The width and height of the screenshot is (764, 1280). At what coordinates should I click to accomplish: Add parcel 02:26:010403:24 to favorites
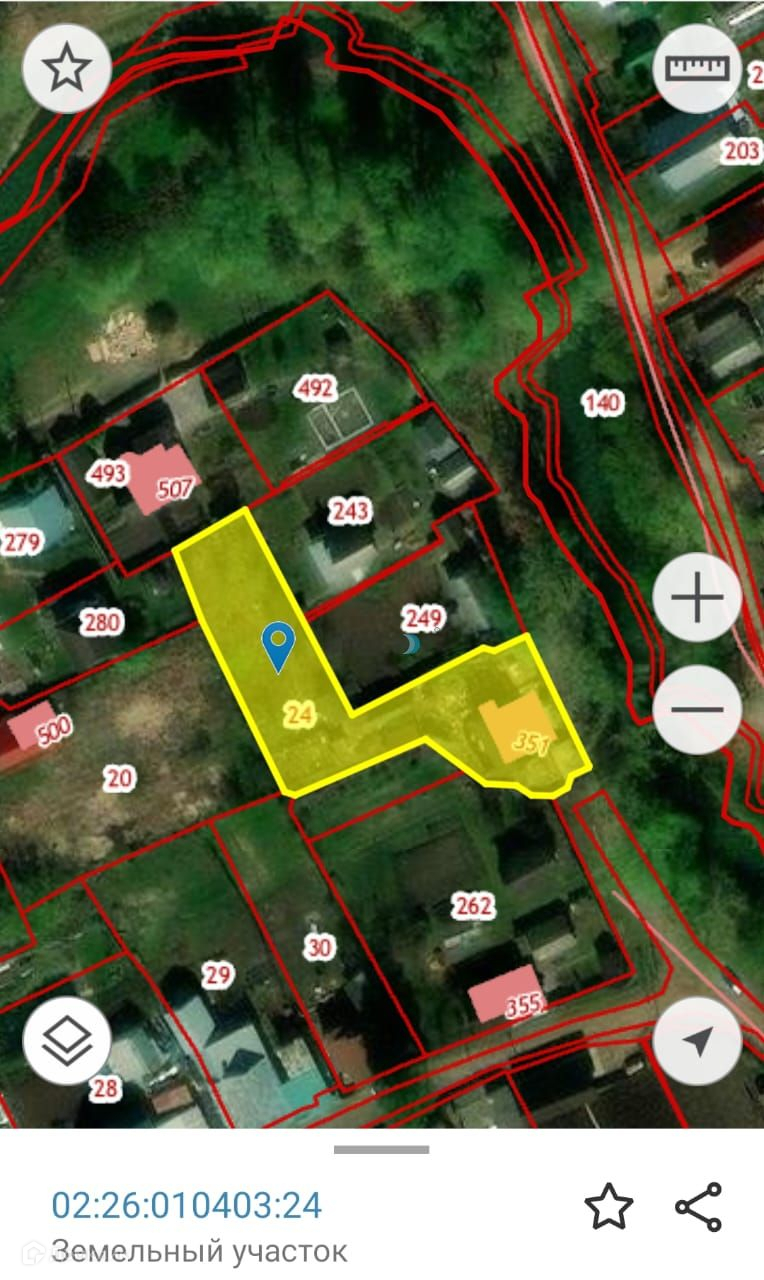click(x=609, y=1206)
